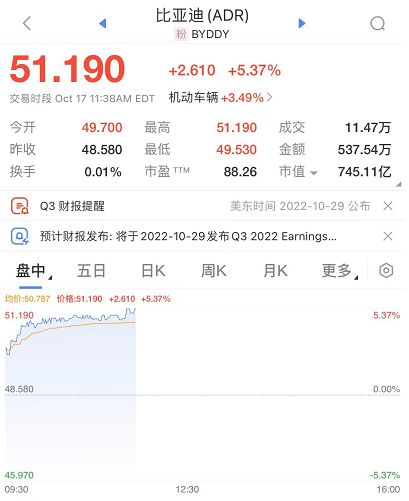Open the 更多 chart options

[337, 271]
